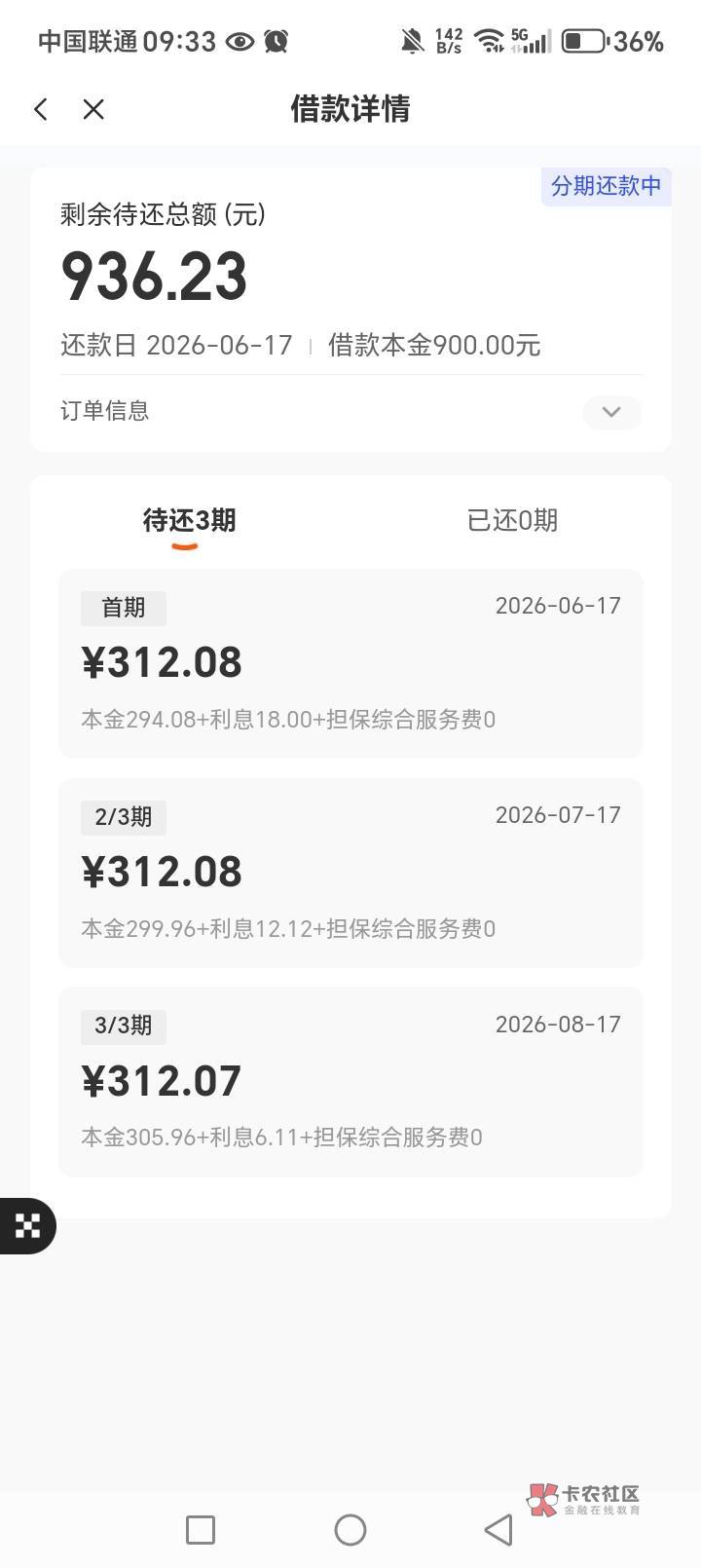Viewport: 701px width, 1568px height.
Task: Tap the system home button
Action: tap(350, 1530)
